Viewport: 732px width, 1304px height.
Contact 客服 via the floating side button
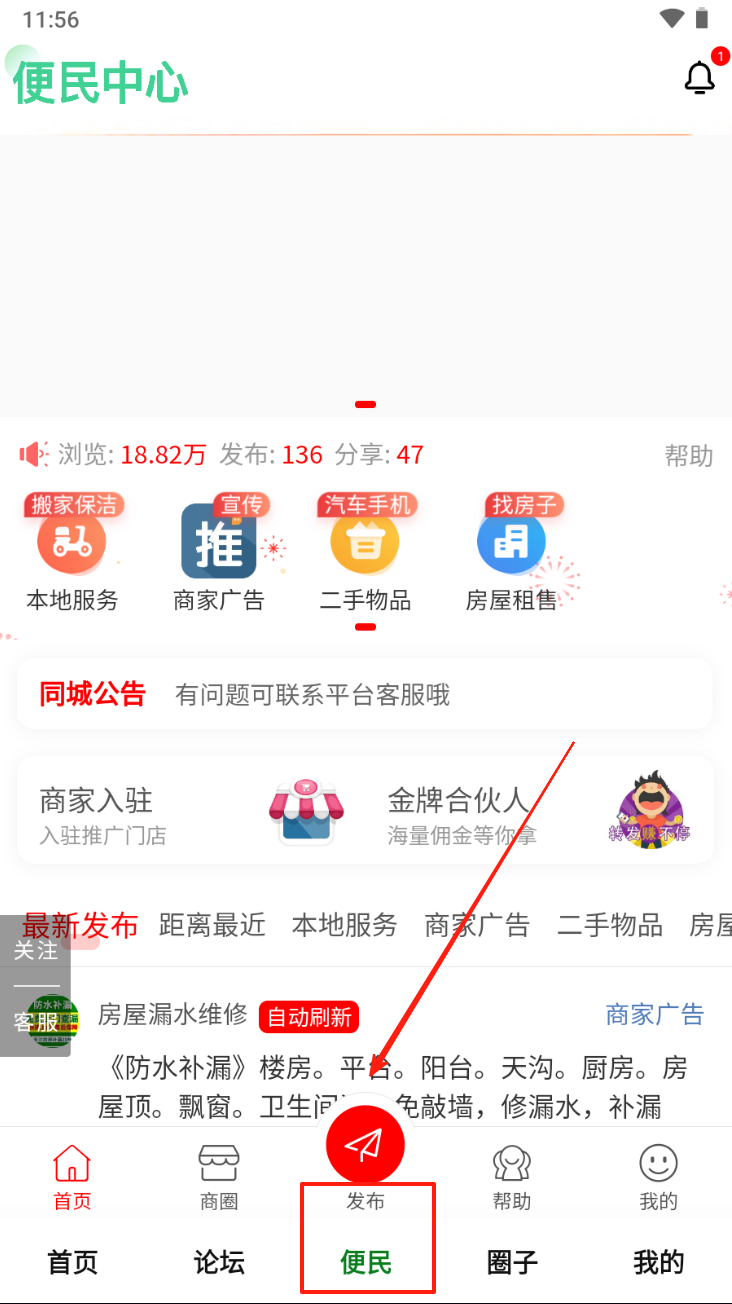click(36, 1022)
